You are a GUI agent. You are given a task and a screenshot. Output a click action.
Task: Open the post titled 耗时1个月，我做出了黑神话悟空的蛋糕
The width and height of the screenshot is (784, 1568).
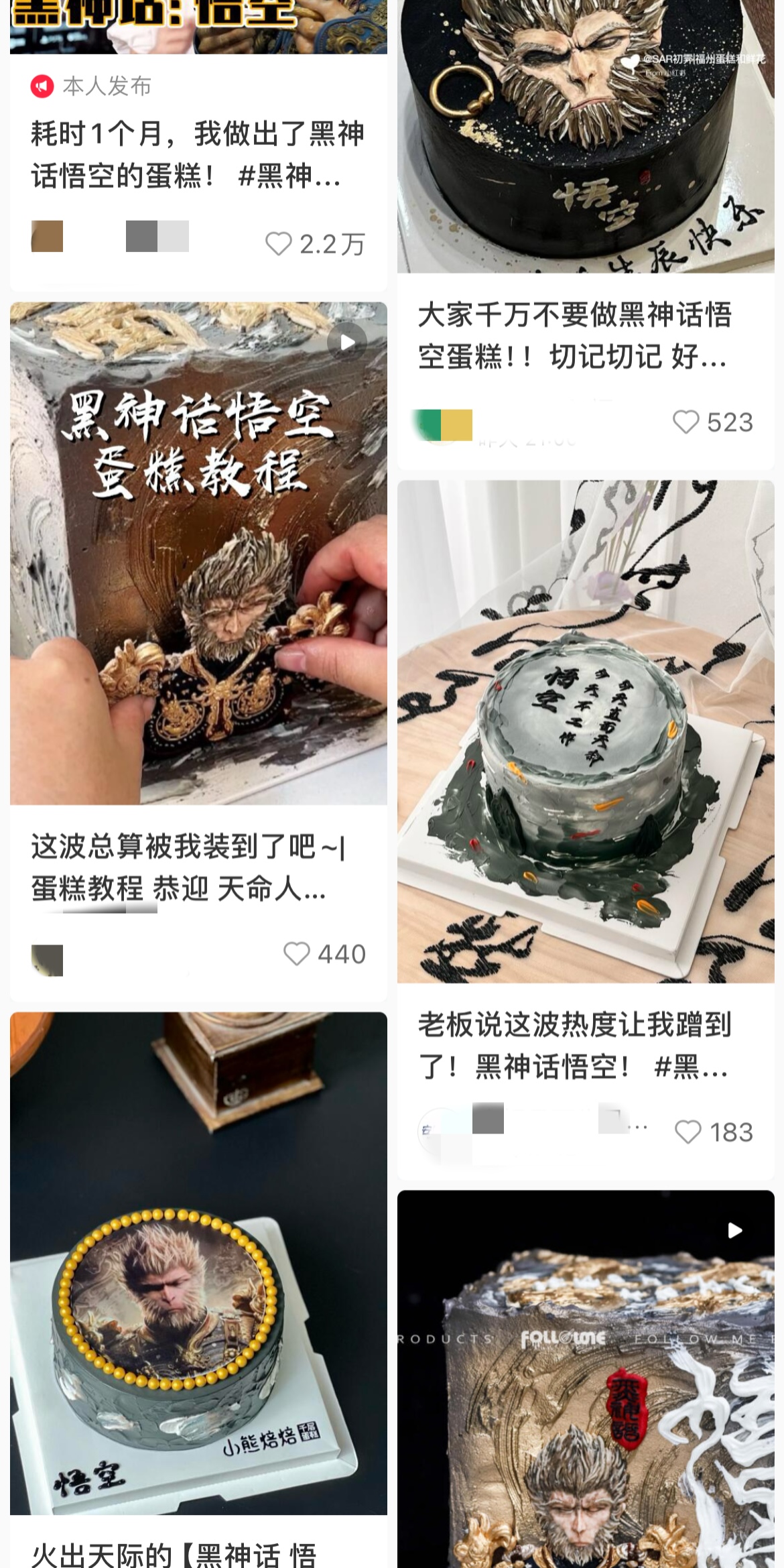pos(198,155)
